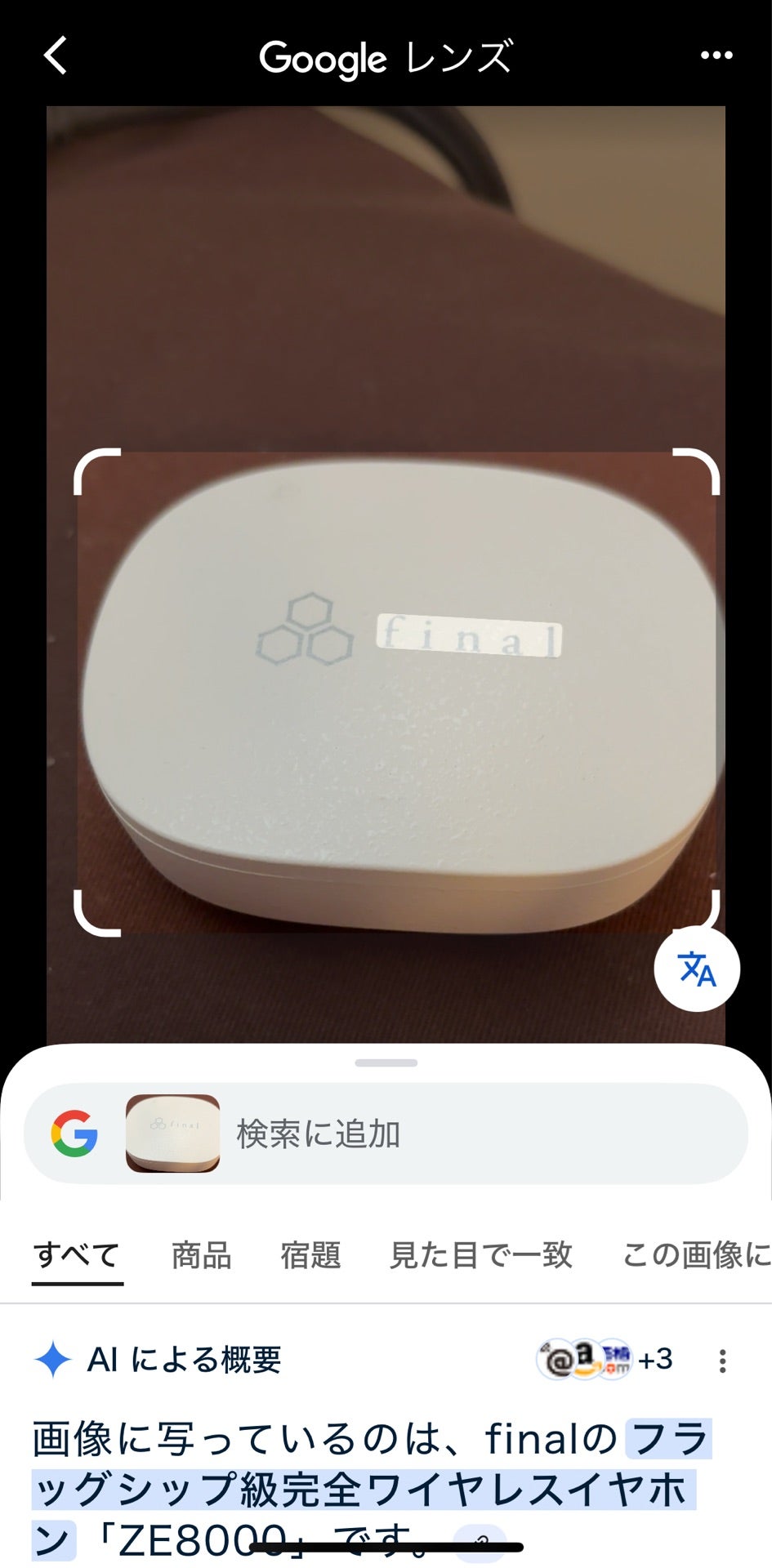Tap the source favicon cluster near +3
Image resolution: width=772 pixels, height=1568 pixels.
point(581,1360)
